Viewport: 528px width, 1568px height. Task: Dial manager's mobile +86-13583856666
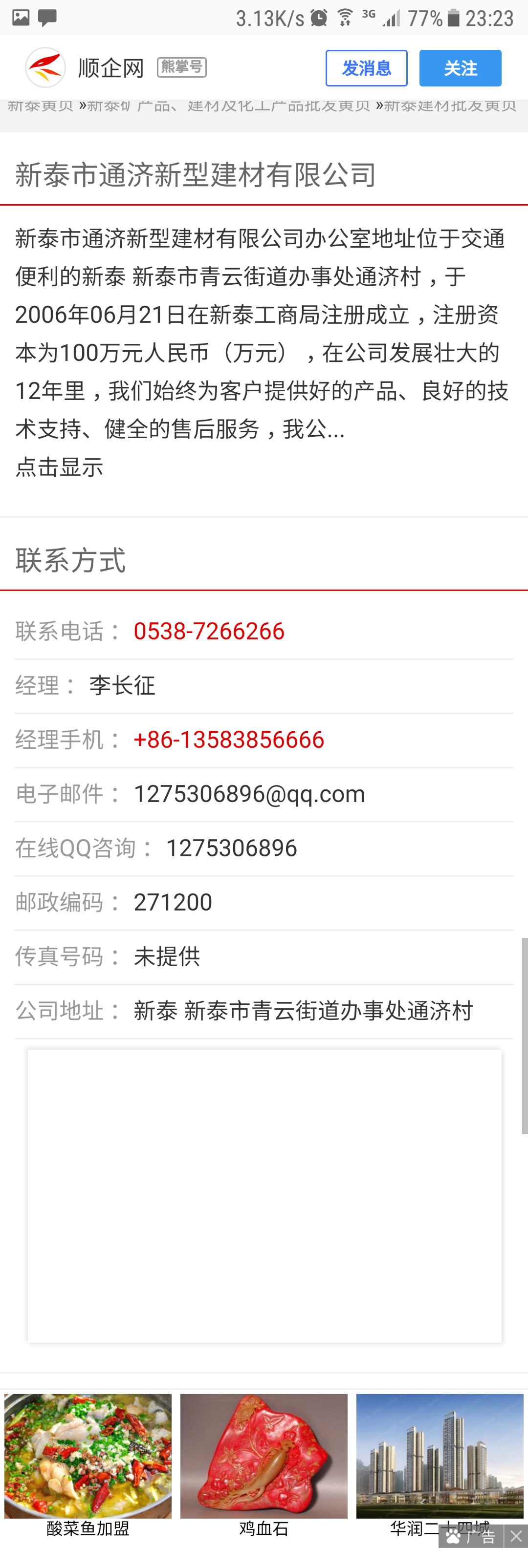228,740
